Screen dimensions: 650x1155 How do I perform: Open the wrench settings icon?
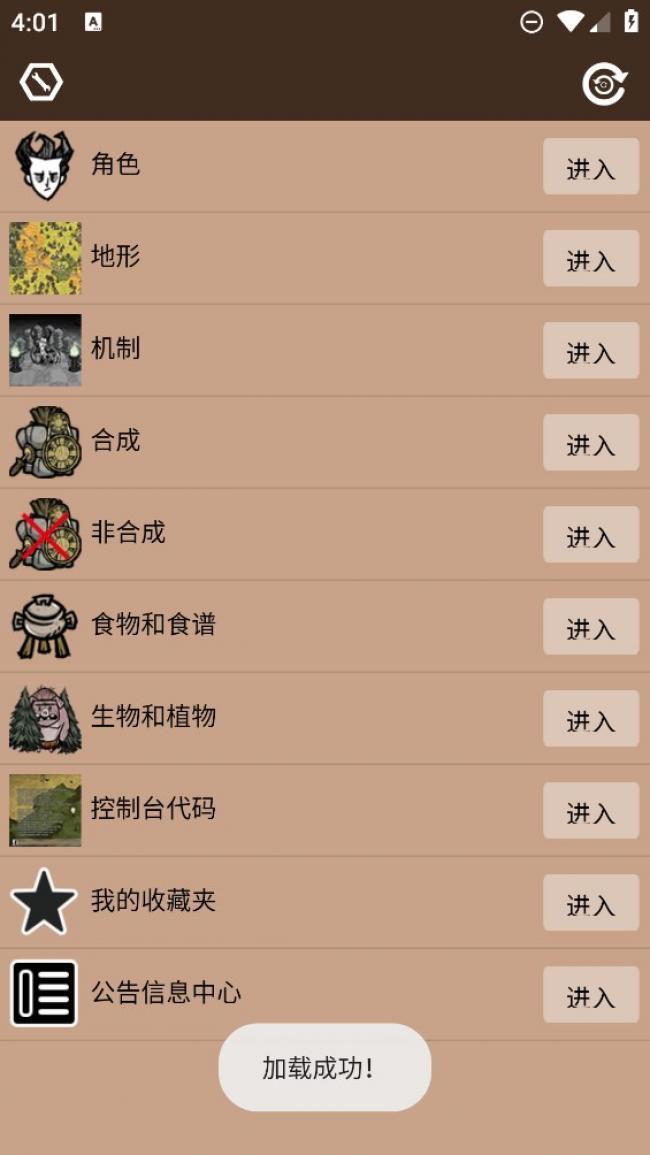click(41, 83)
